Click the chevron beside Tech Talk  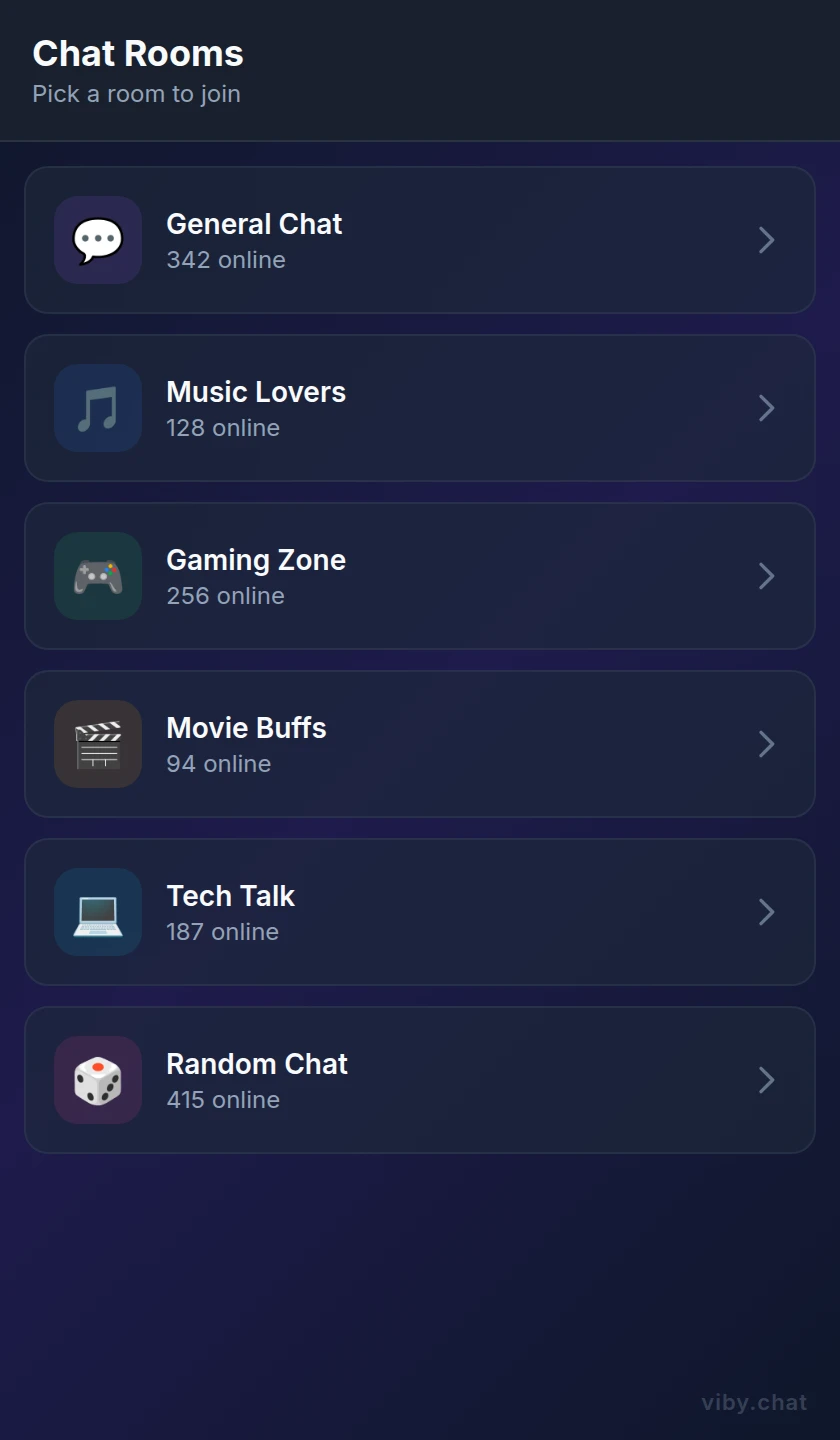pos(766,912)
